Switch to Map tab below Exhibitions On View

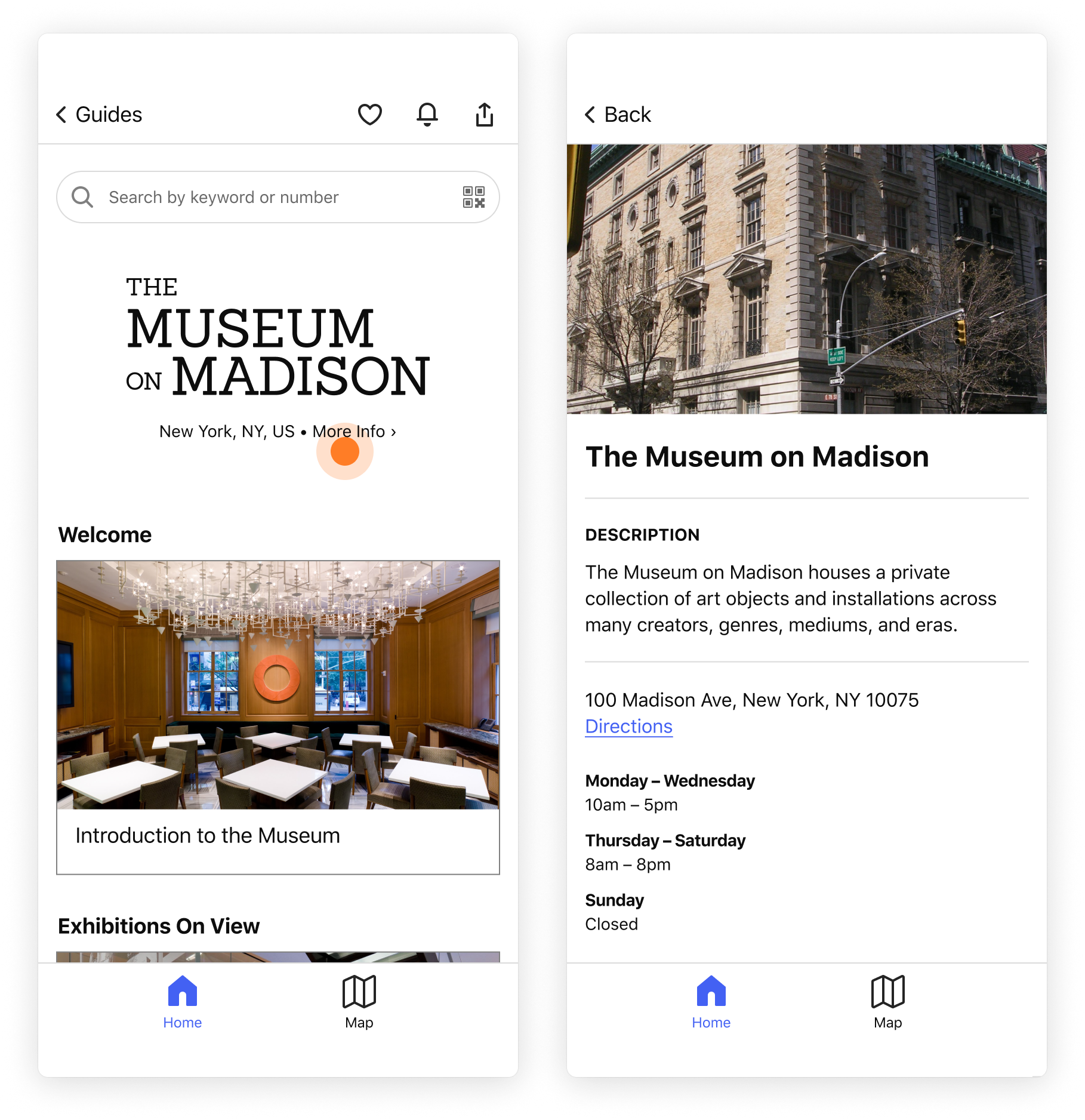tap(359, 1002)
